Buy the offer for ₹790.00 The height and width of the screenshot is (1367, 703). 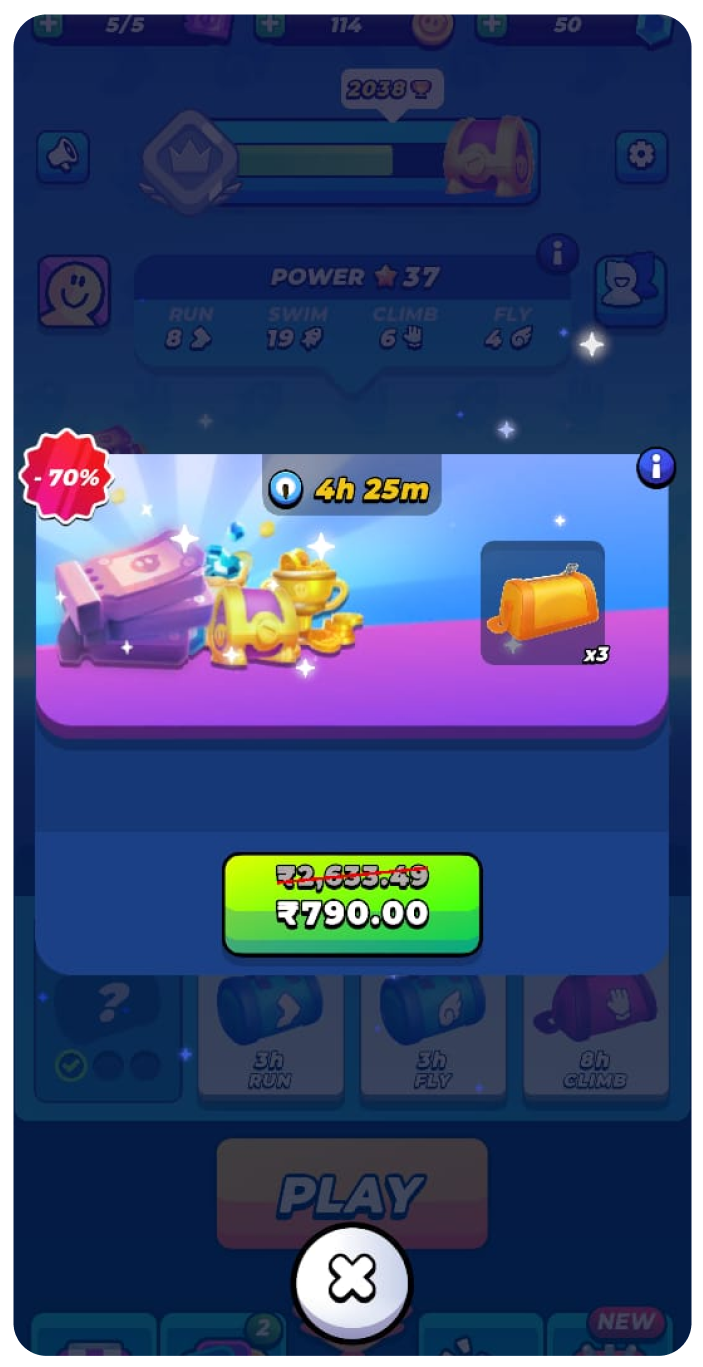coord(351,903)
